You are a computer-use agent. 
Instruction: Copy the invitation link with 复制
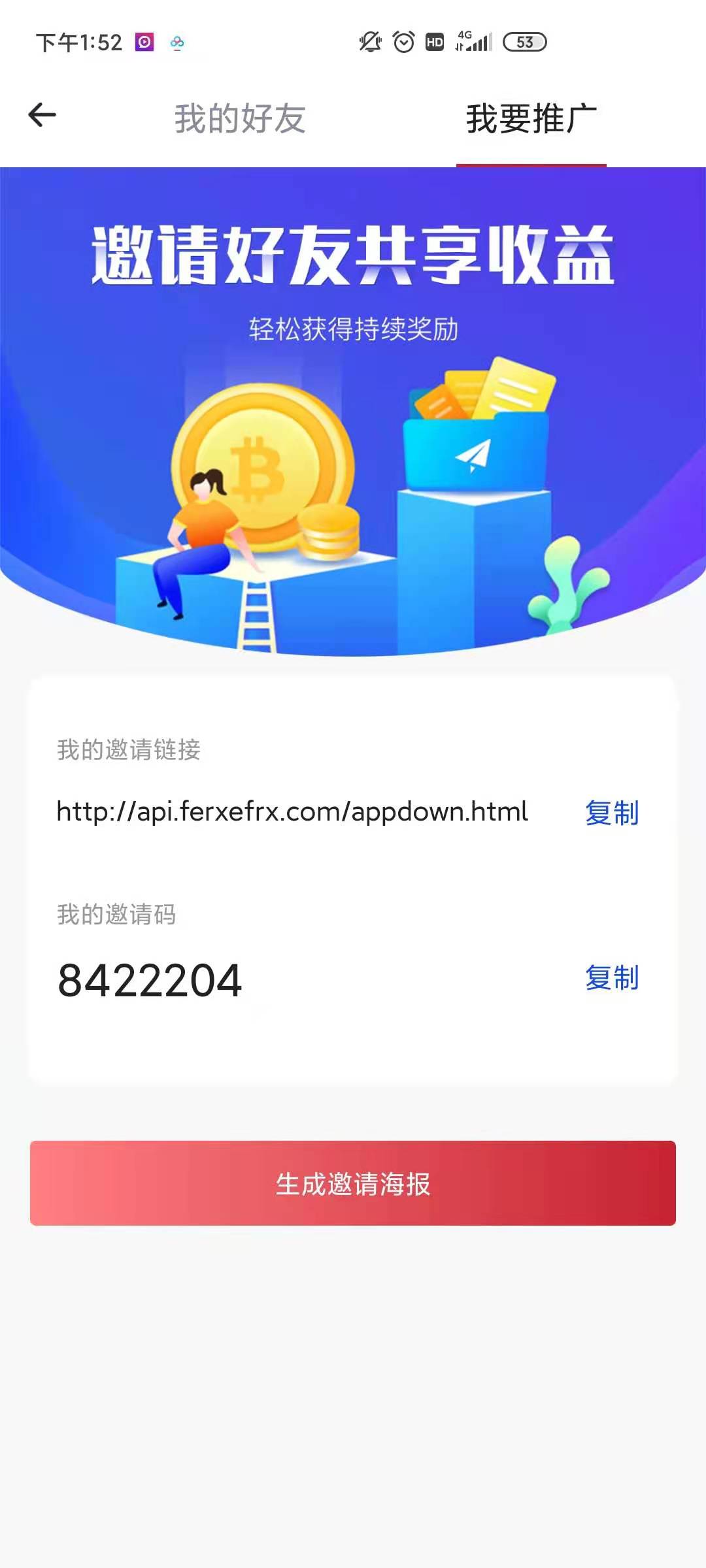pos(612,812)
